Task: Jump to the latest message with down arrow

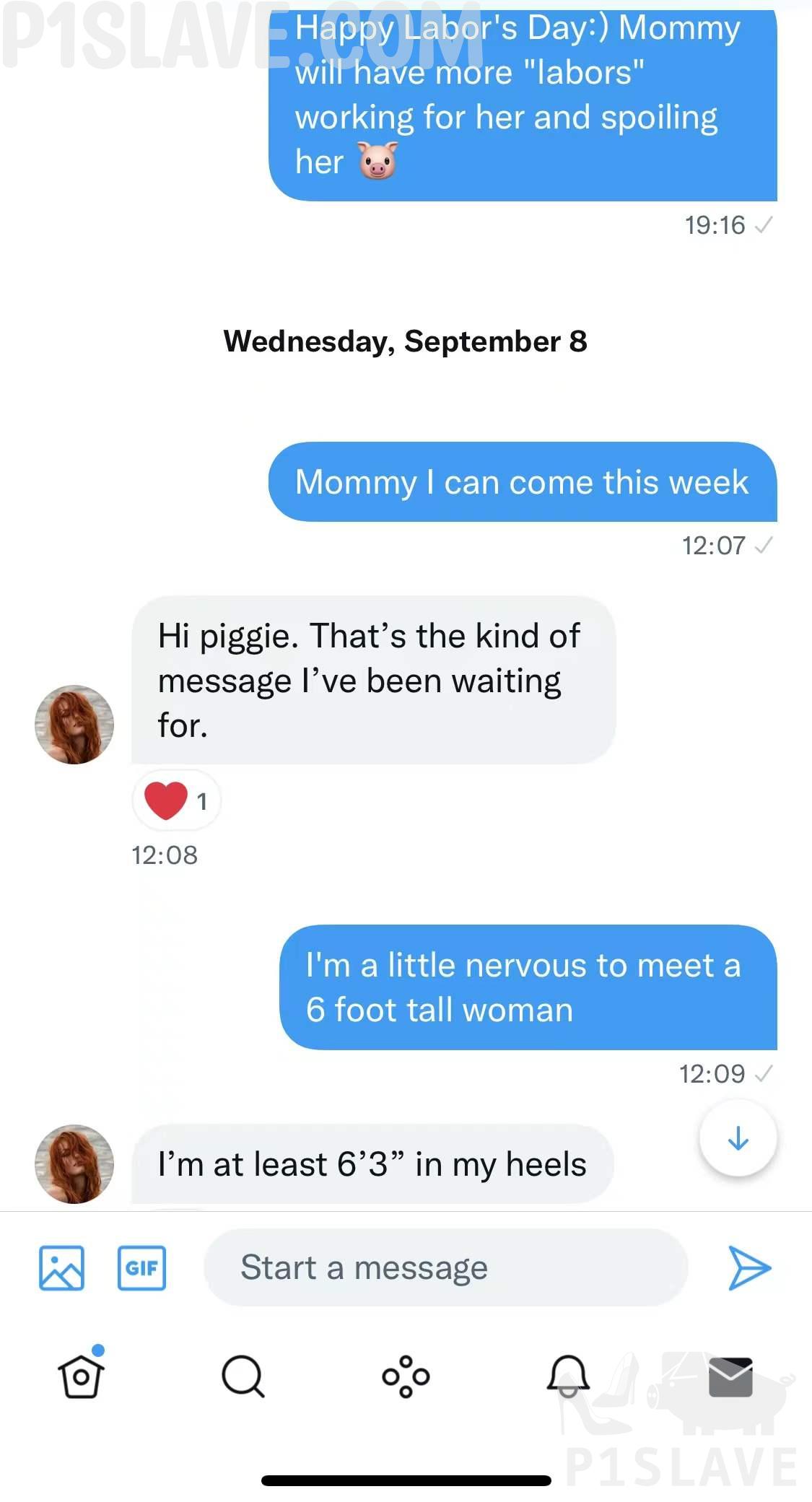Action: 738,1138
